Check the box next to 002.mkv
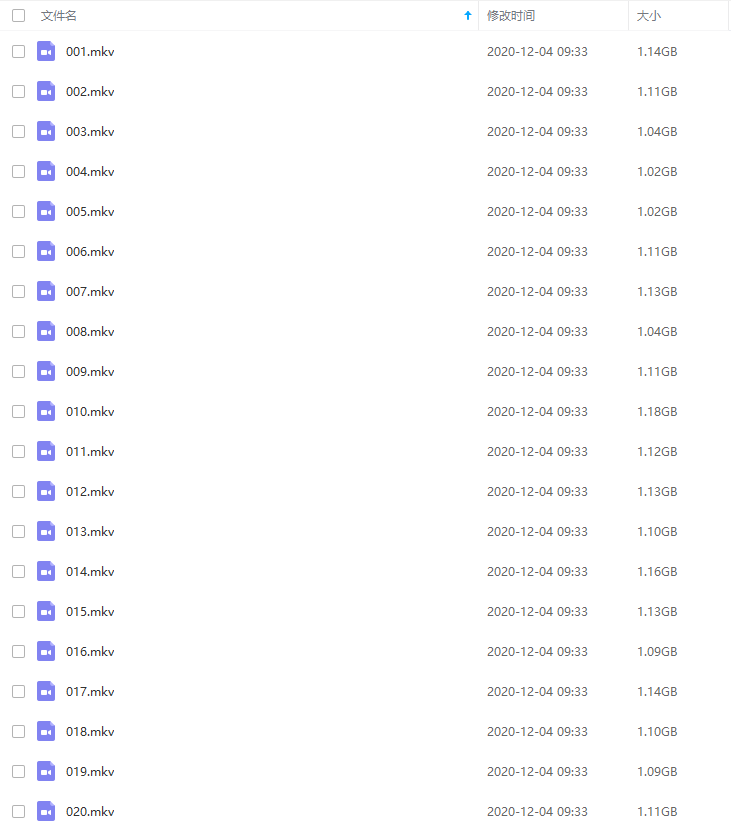 click(x=18, y=91)
